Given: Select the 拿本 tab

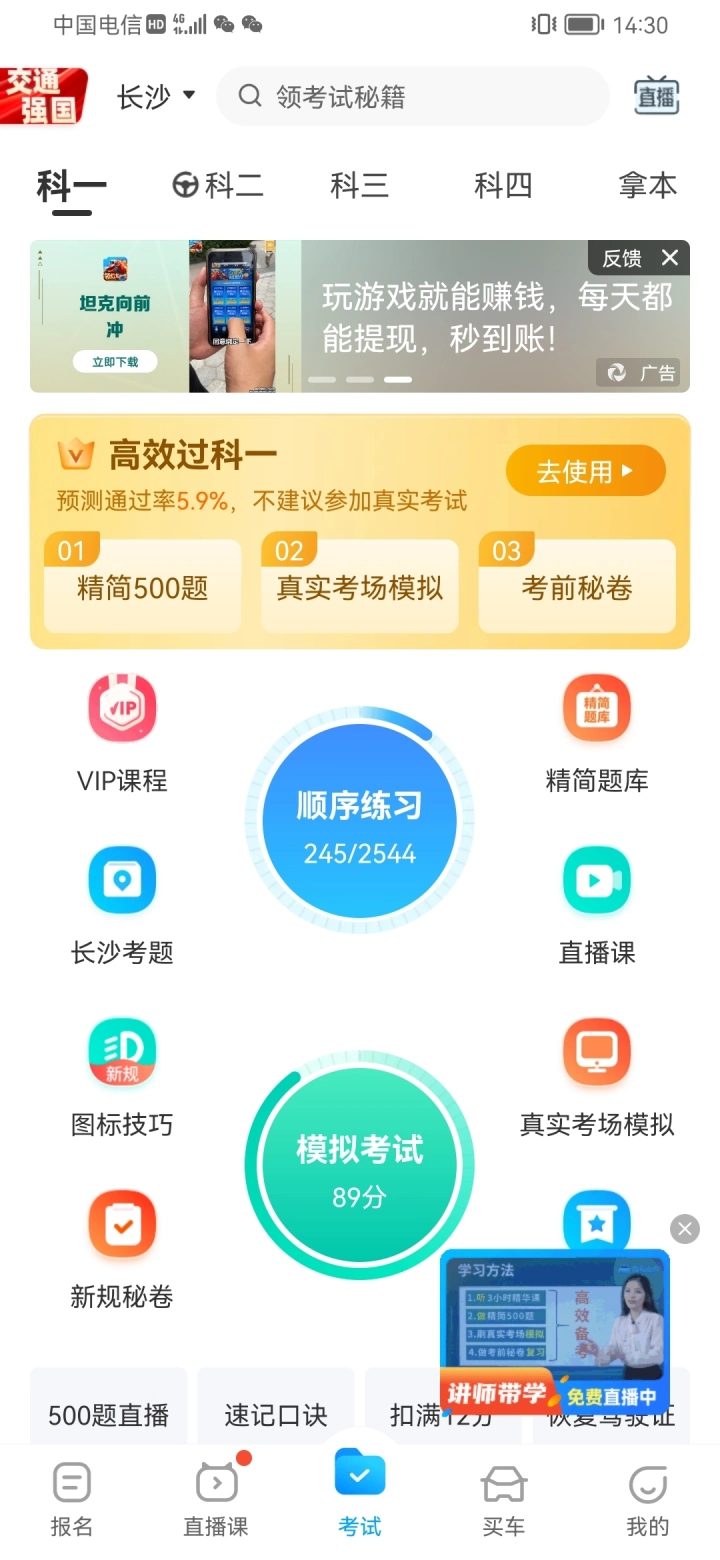Looking at the screenshot, I should click(647, 186).
